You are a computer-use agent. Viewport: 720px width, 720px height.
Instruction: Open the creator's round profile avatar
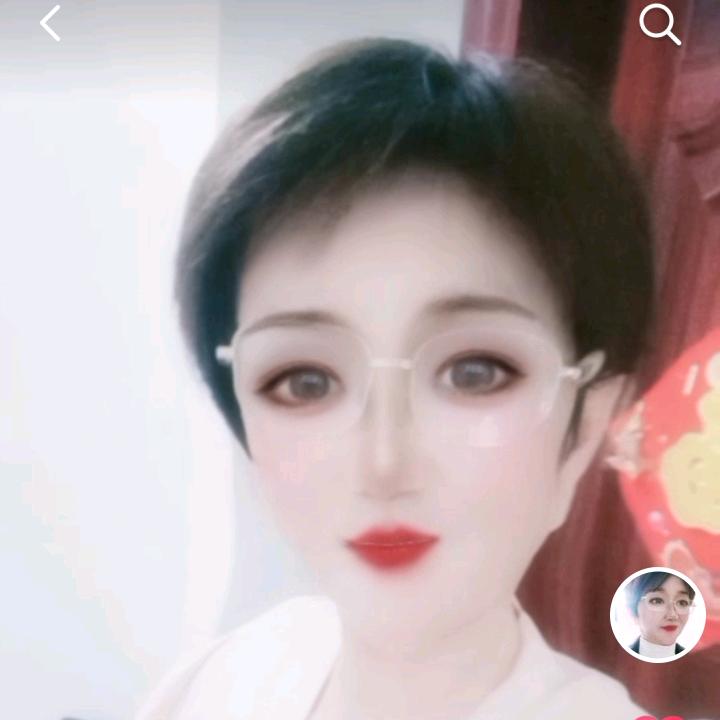point(657,615)
